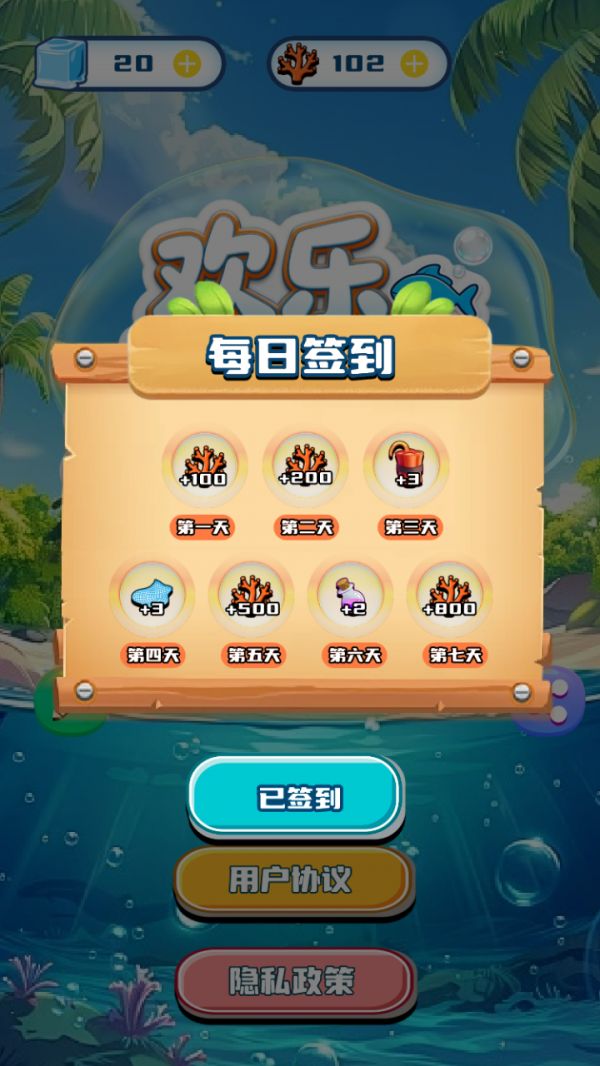The height and width of the screenshot is (1066, 600).
Task: Tap the plus next to ice cube count
Action: point(186,64)
